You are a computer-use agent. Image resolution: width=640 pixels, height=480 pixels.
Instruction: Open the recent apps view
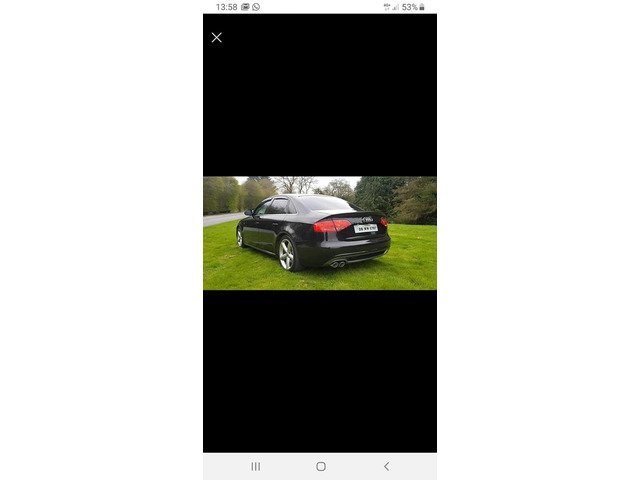(255, 466)
